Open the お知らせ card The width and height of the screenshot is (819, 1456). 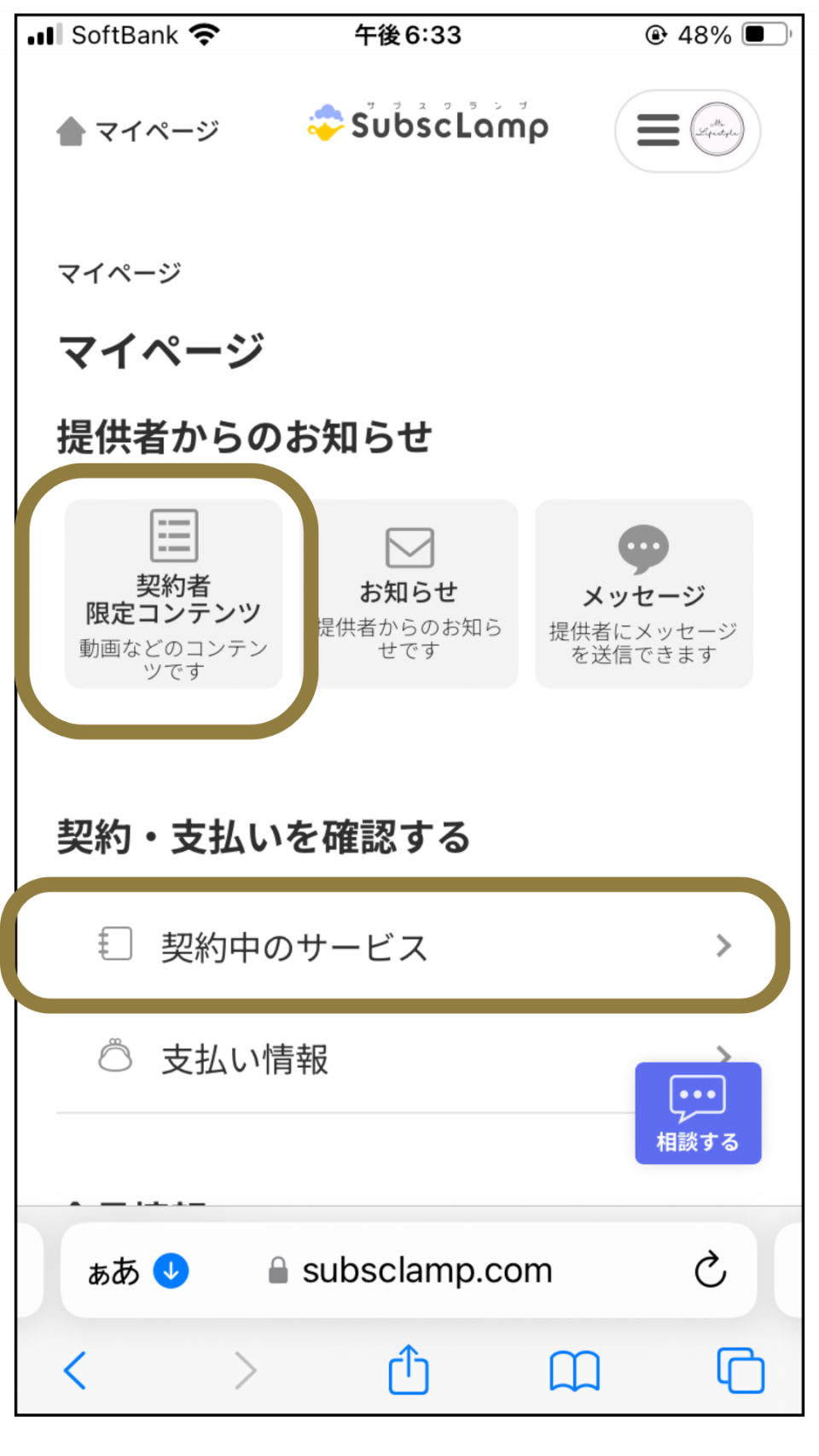(x=410, y=594)
